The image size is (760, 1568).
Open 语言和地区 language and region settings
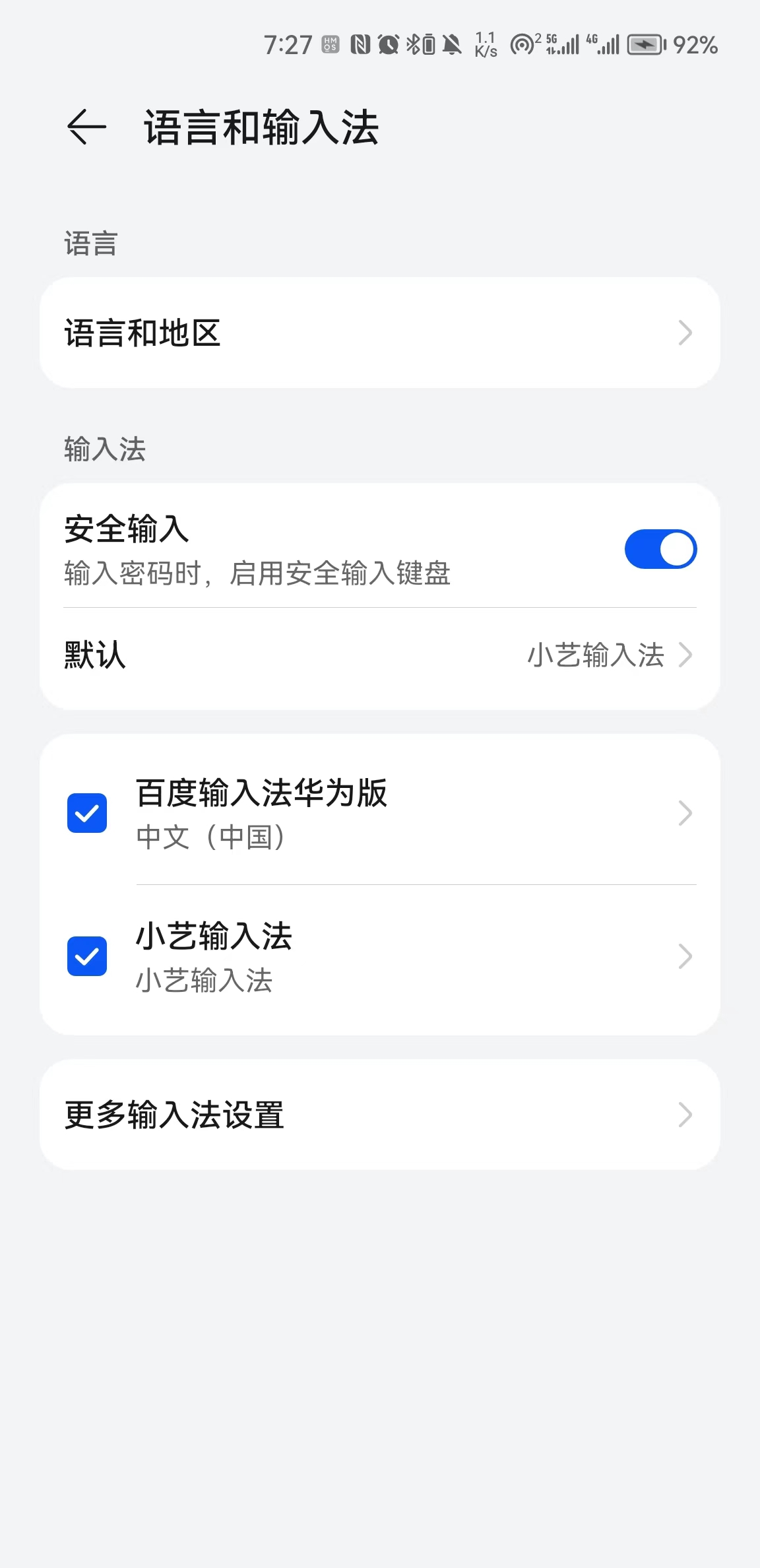tap(264, 333)
